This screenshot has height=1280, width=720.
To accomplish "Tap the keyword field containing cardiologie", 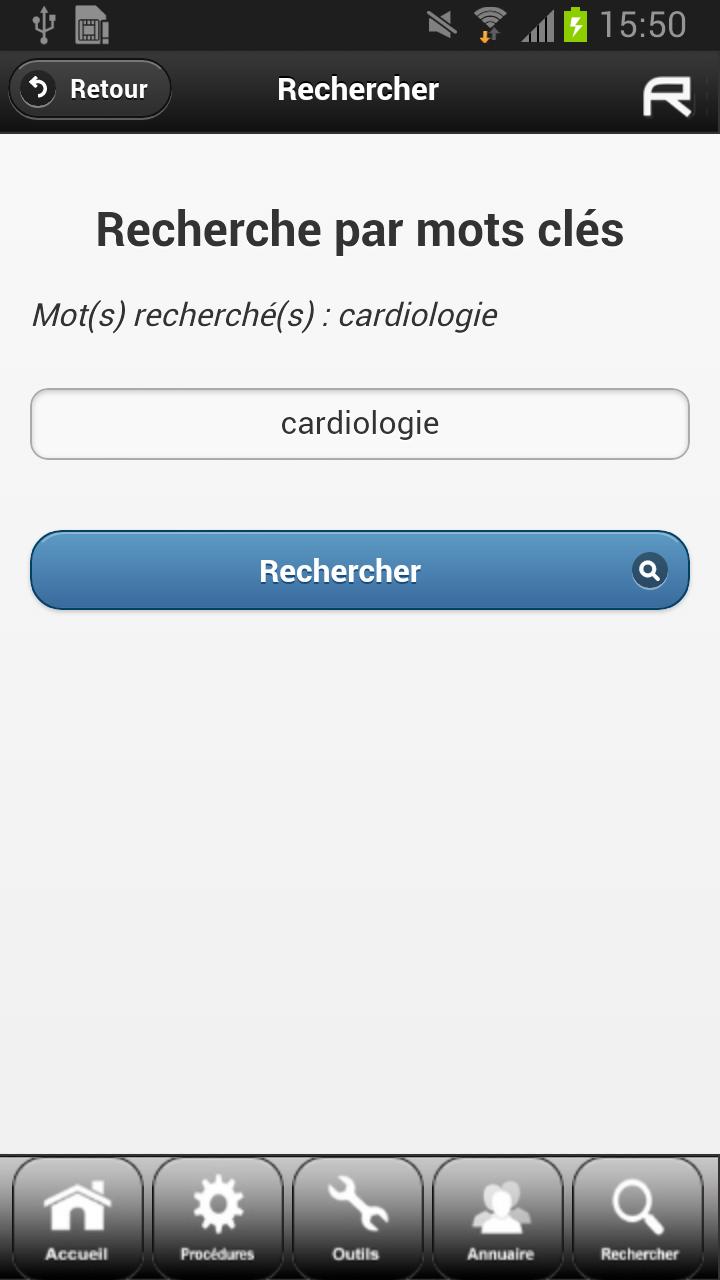I will pos(360,424).
